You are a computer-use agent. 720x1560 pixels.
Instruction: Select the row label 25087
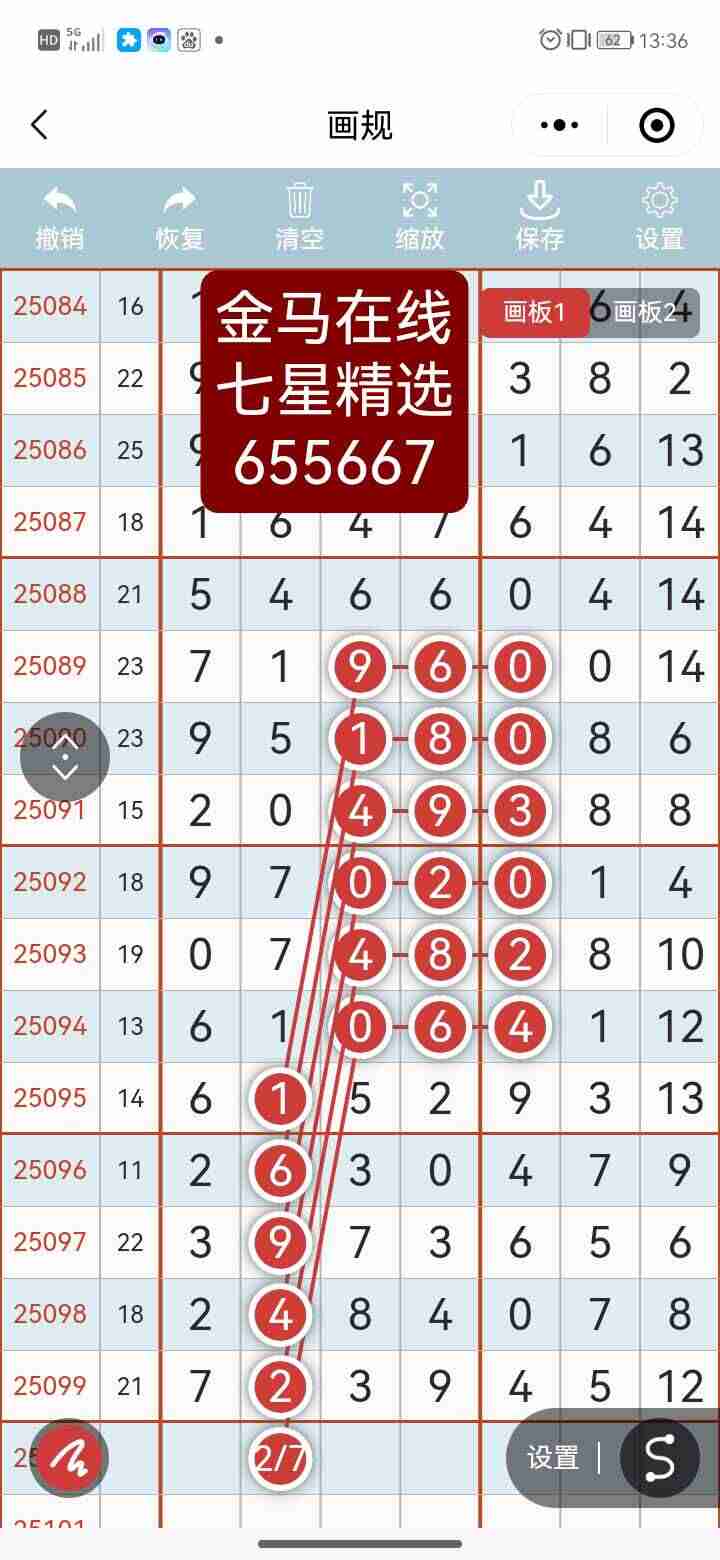click(x=51, y=521)
